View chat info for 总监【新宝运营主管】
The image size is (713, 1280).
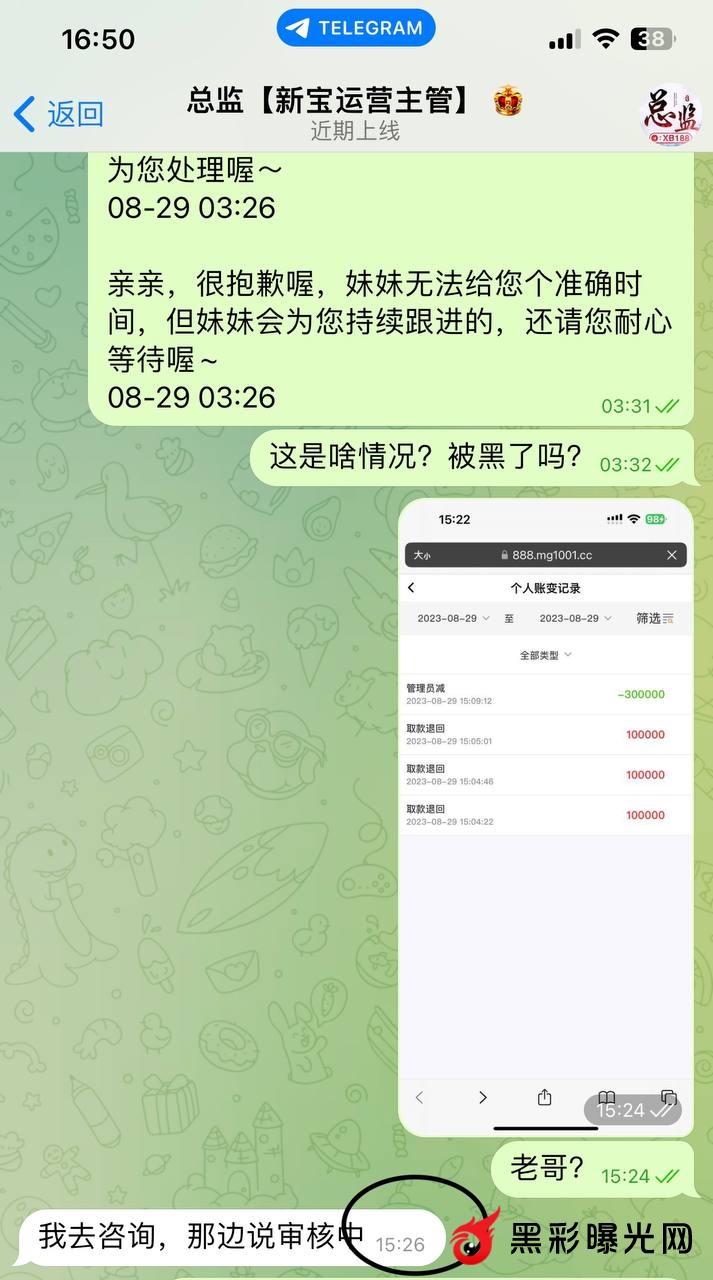pyautogui.click(x=355, y=114)
